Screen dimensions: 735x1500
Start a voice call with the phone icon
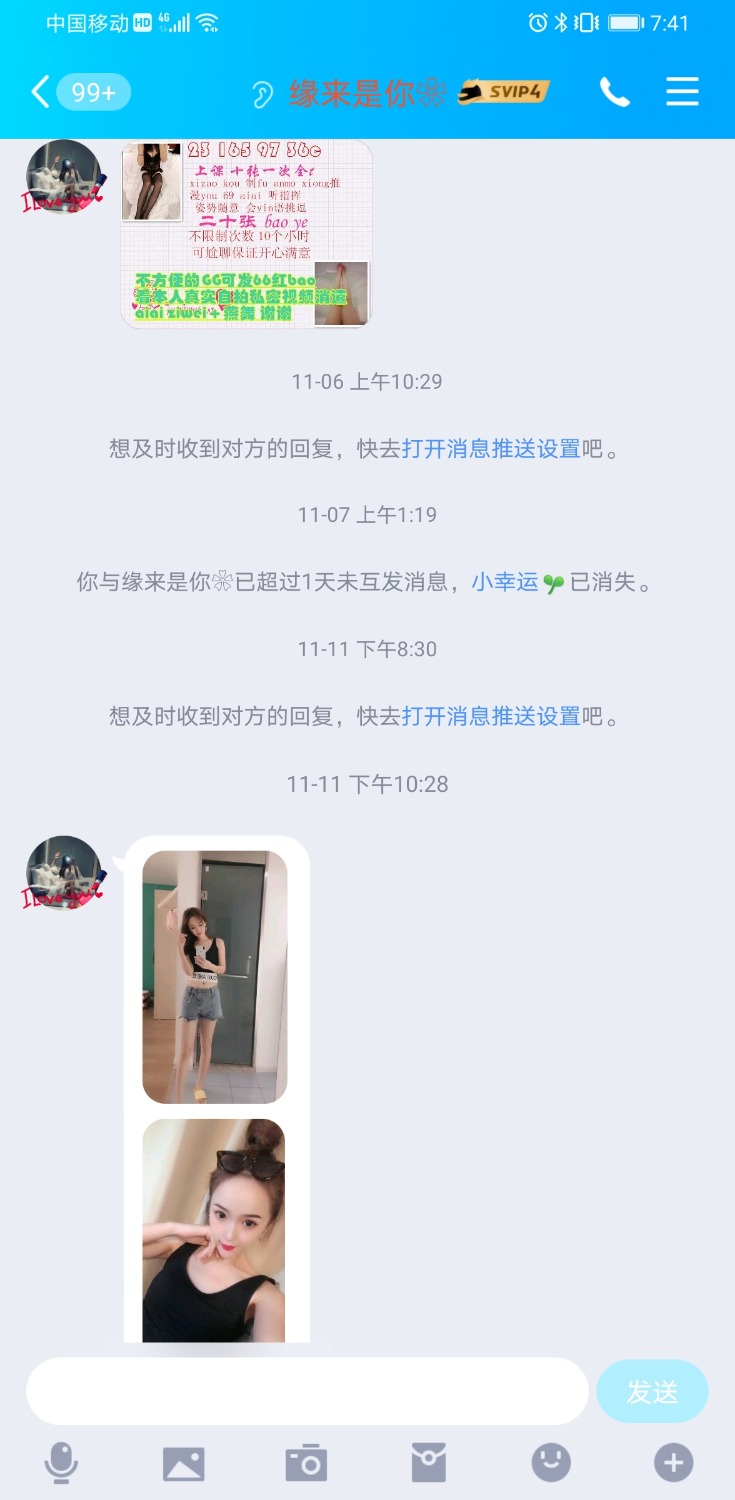tap(615, 91)
